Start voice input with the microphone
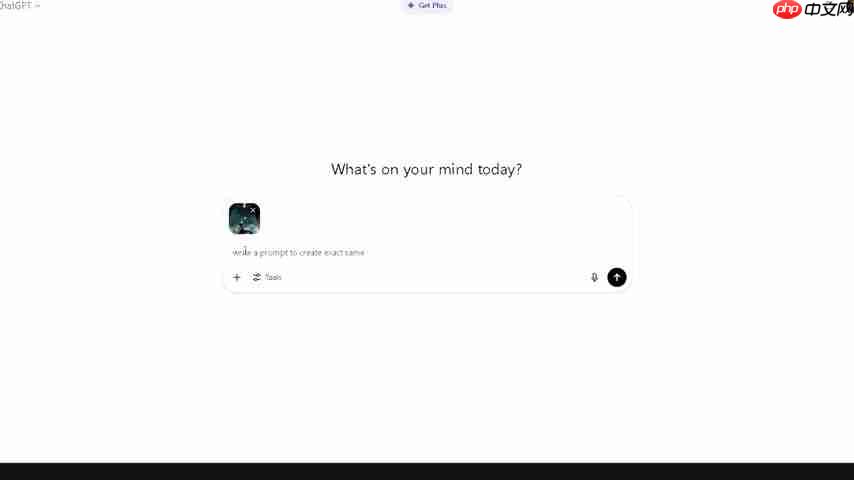854x480 pixels. 594,277
